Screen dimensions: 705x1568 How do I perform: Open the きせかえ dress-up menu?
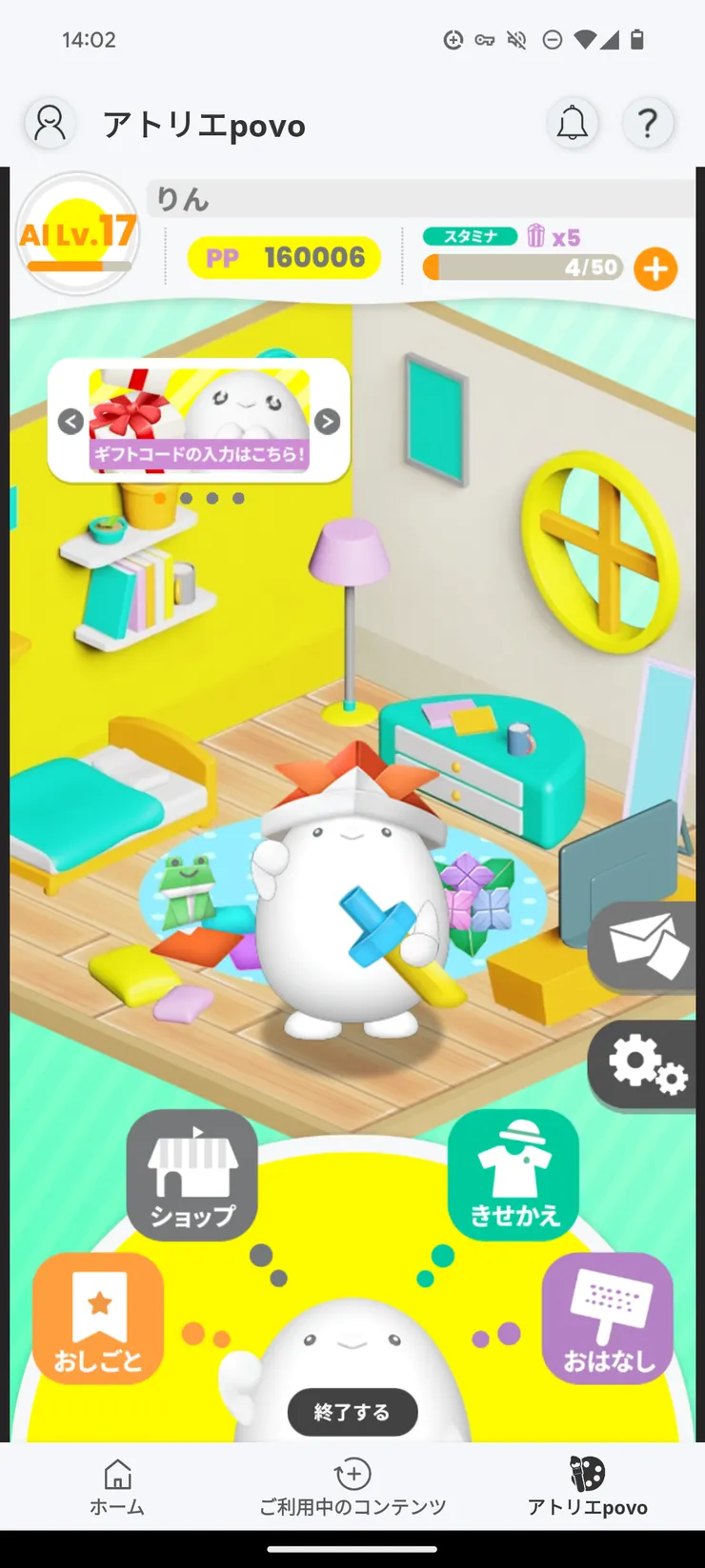[514, 1175]
